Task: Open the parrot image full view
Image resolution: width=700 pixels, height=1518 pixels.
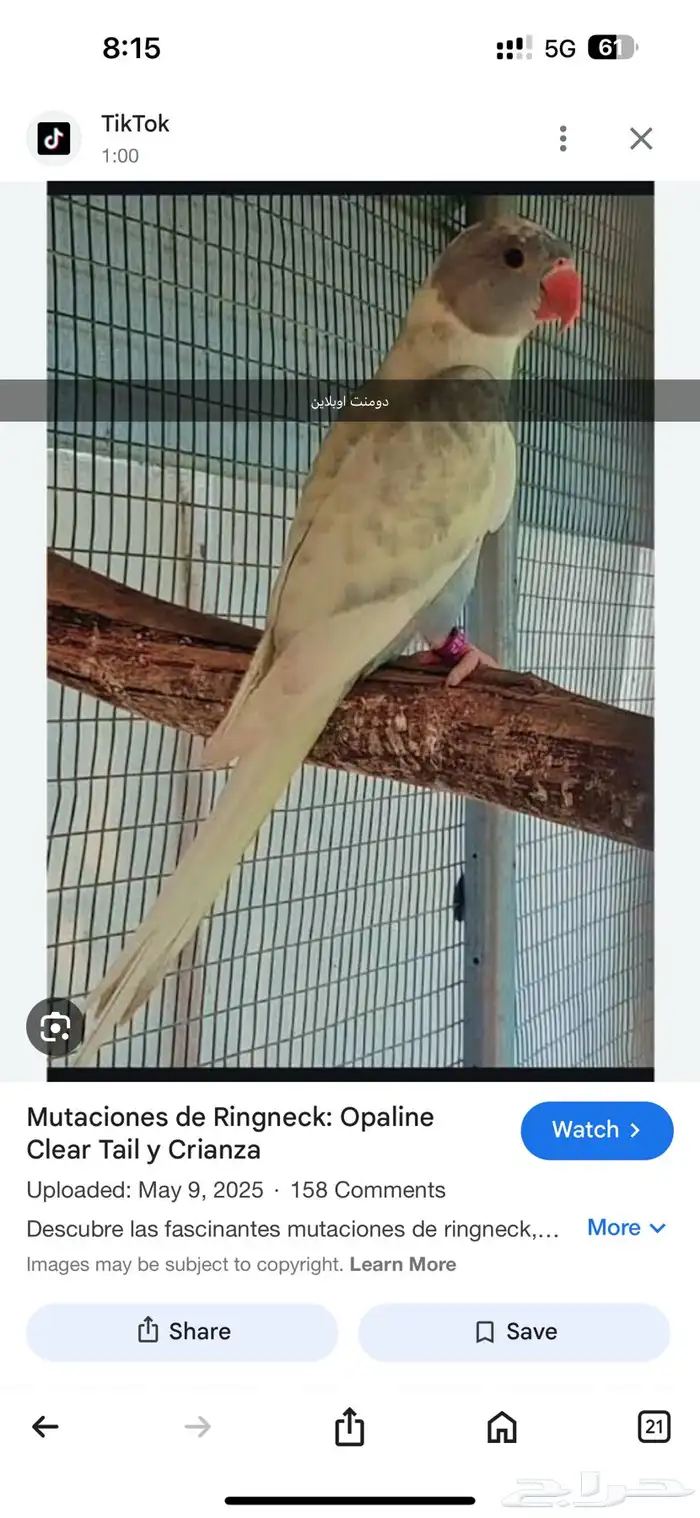Action: tap(350, 630)
